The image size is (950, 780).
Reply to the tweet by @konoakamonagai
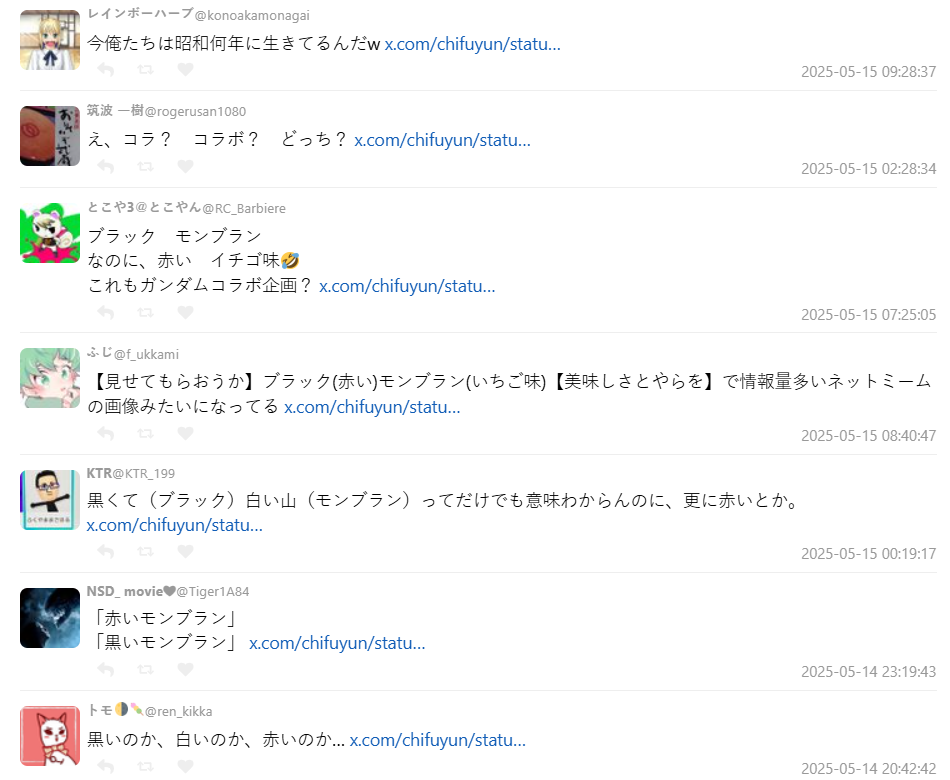pos(105,70)
